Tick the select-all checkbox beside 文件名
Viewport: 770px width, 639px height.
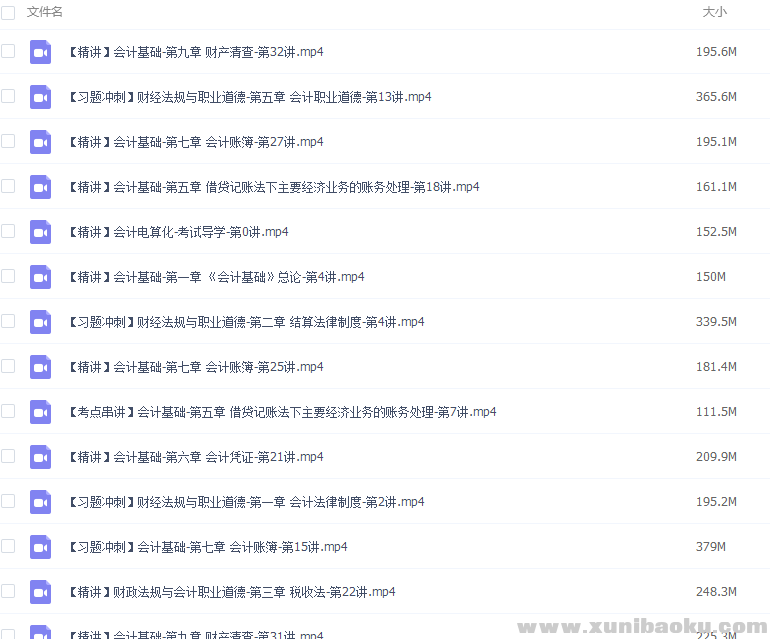point(8,12)
